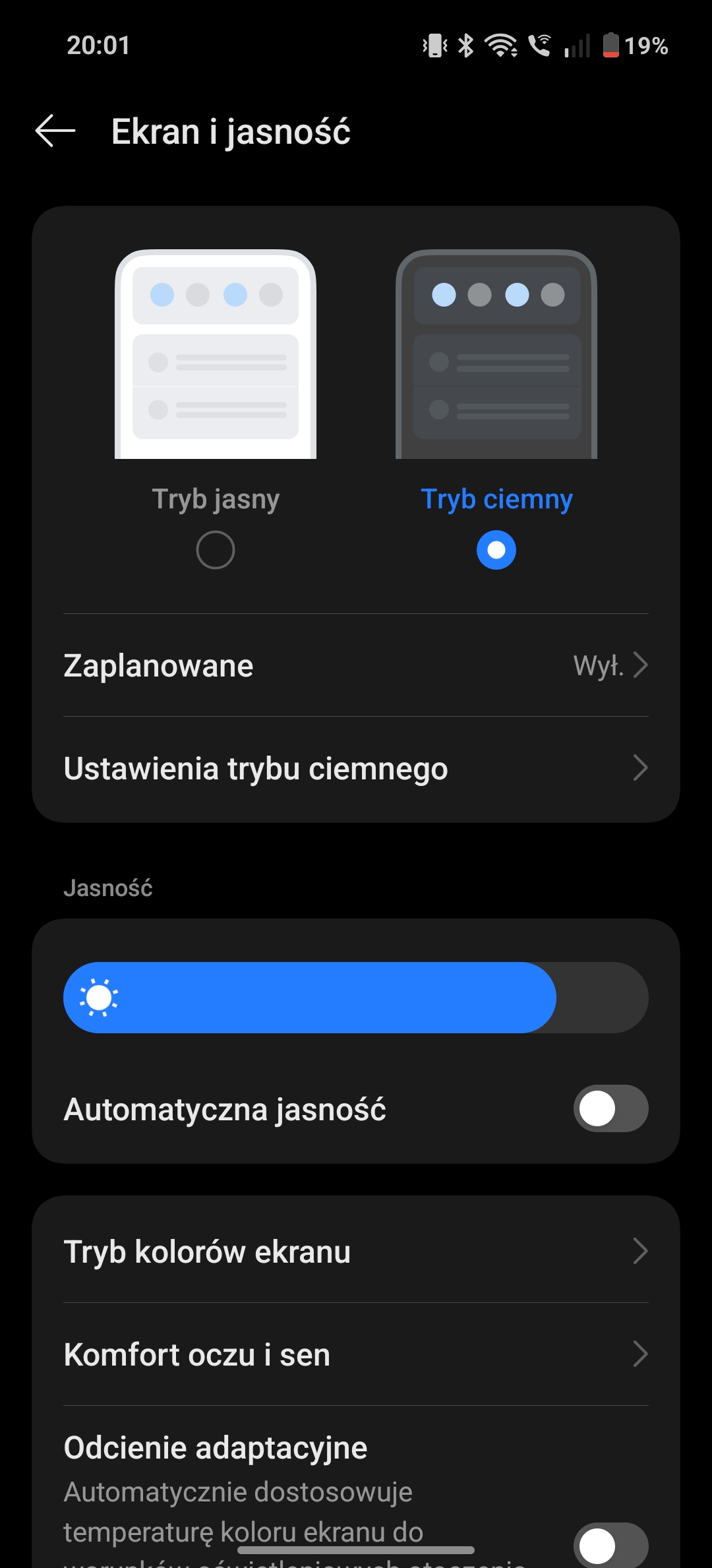Enable Automatyczna jasność
The image size is (712, 1568).
pos(610,1108)
